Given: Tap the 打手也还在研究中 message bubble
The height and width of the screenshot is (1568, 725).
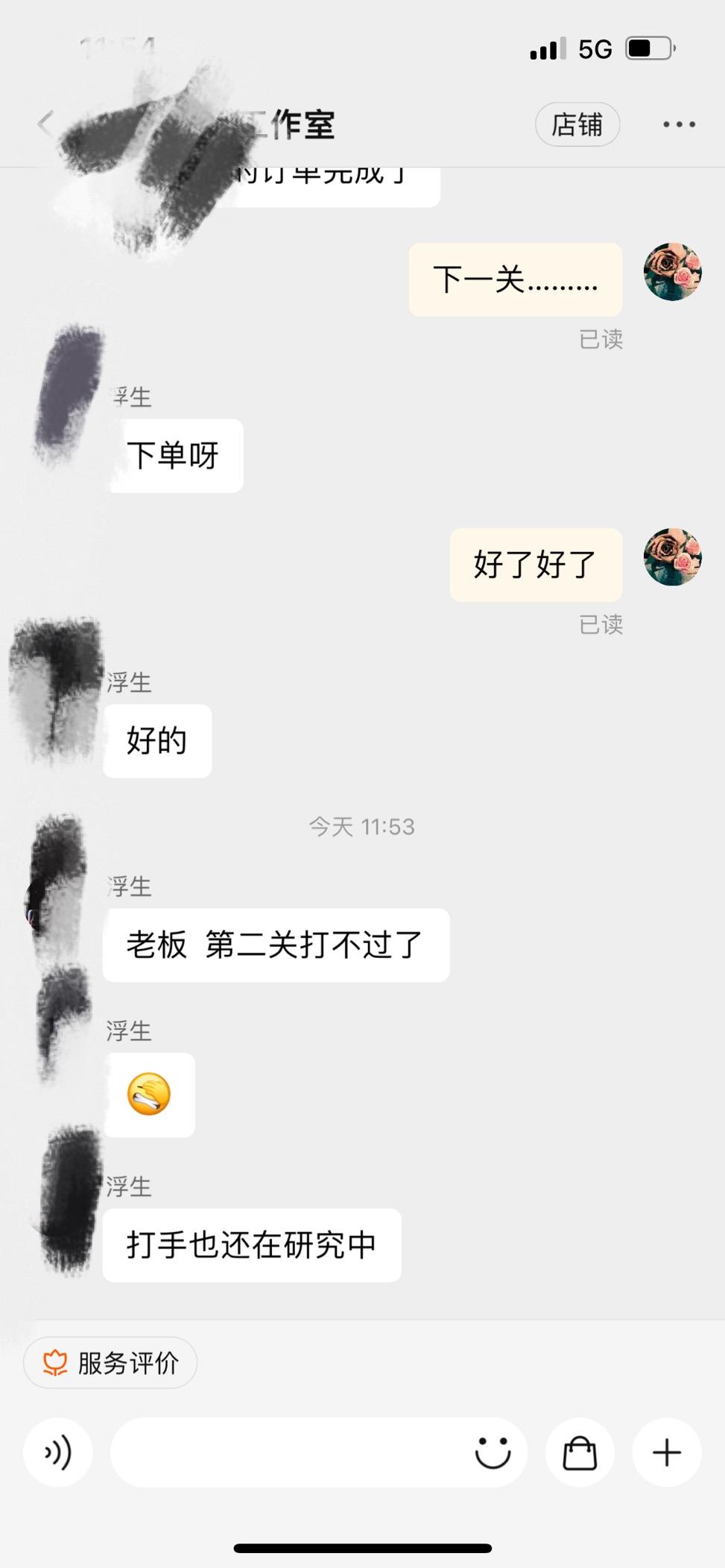Looking at the screenshot, I should pyautogui.click(x=251, y=1245).
